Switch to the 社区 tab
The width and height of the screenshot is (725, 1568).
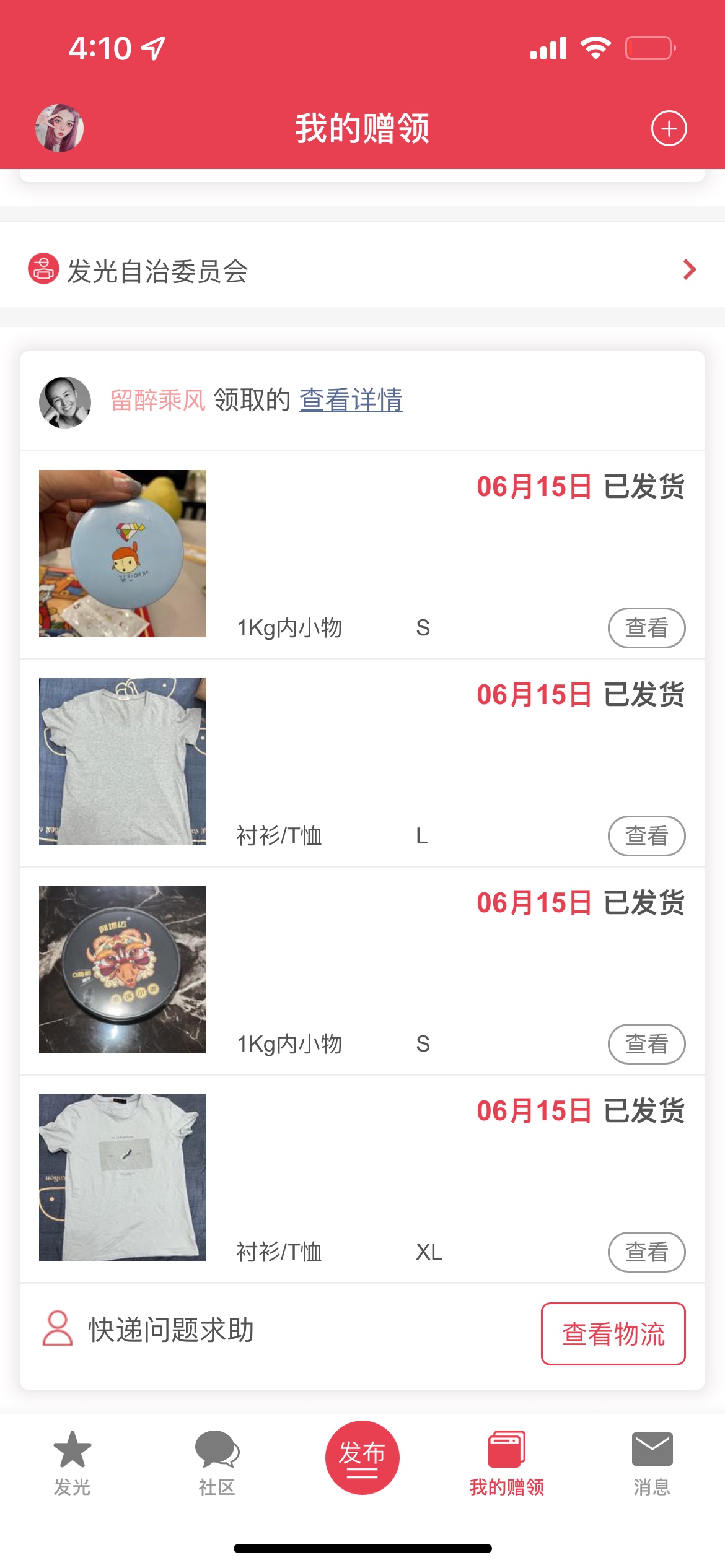point(217,1463)
